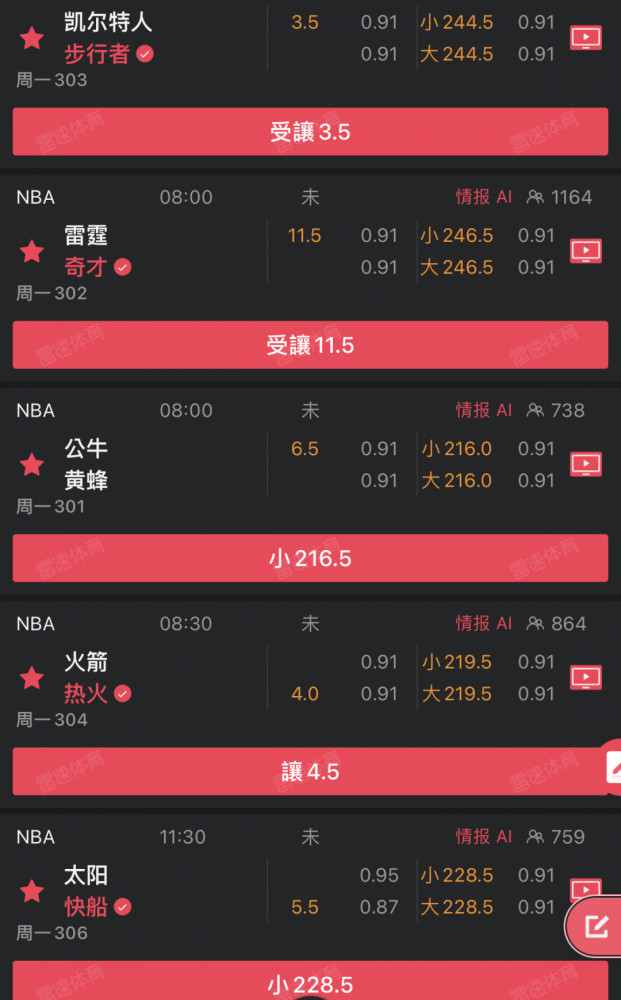Viewport: 621px width, 1000px height.
Task: Tap the 受让 3.5 recommendation button
Action: coord(310,132)
